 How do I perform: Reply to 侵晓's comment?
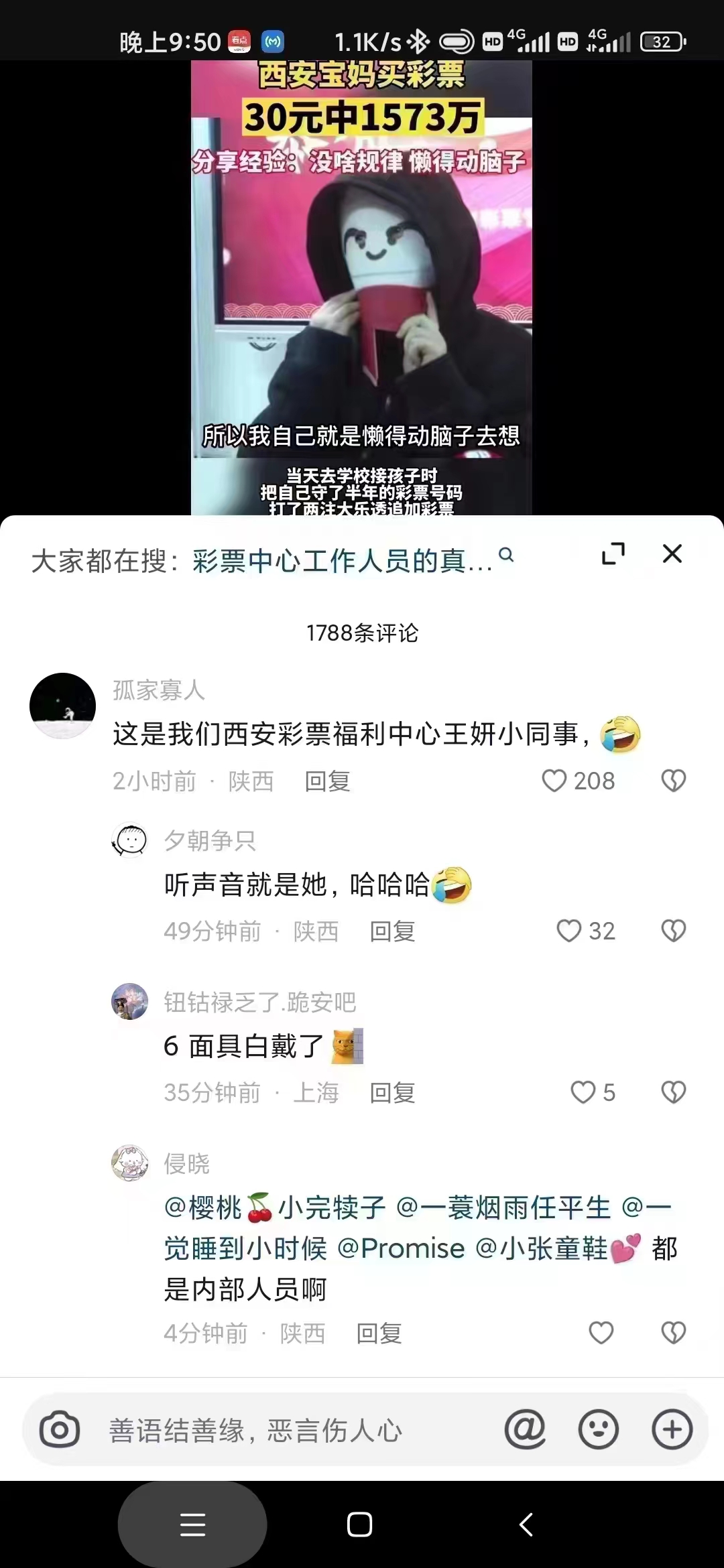coord(379,1333)
